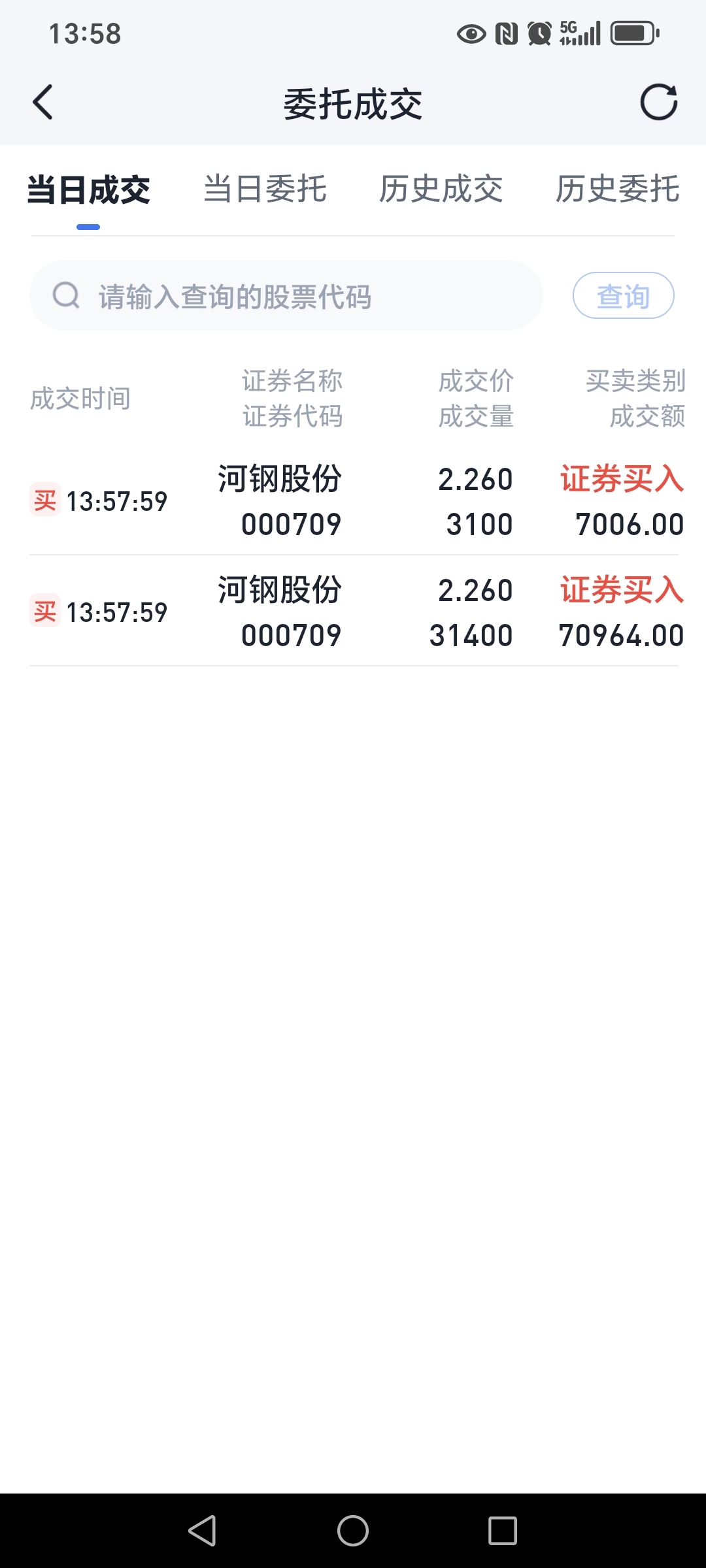Go back using the top-left arrow

tap(43, 103)
